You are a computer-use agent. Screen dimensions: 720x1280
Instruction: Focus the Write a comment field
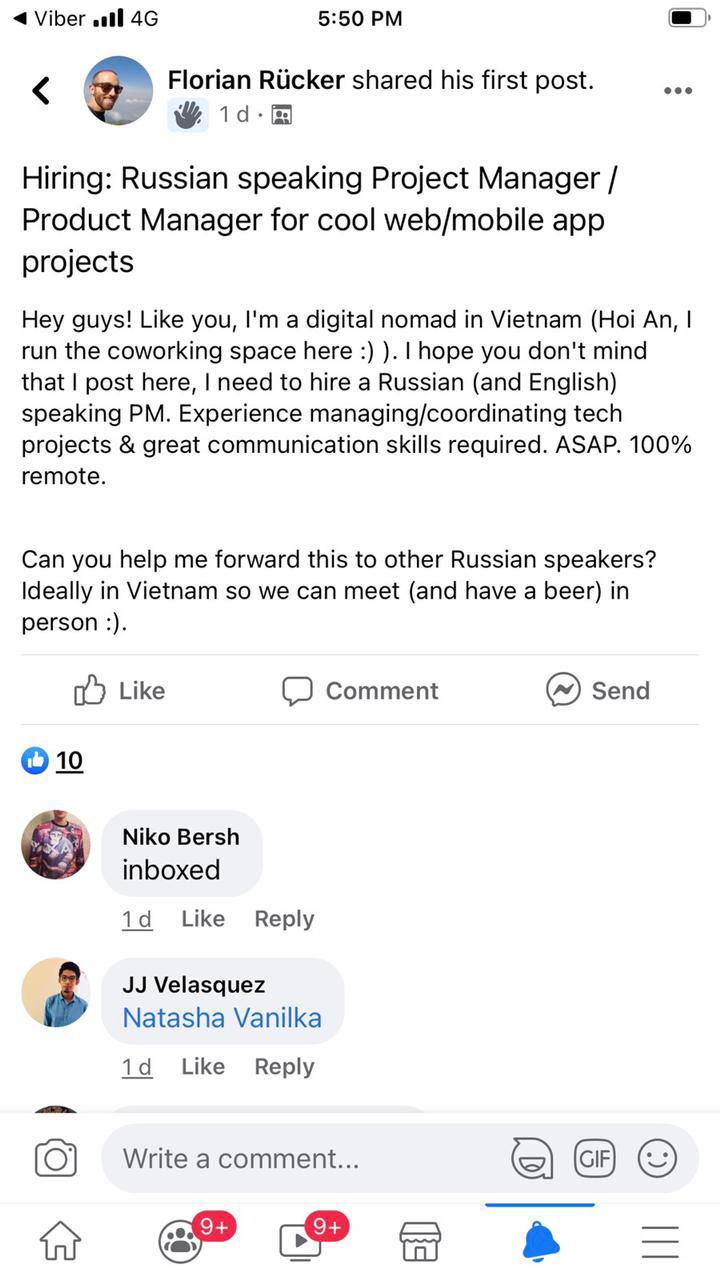(300, 1158)
